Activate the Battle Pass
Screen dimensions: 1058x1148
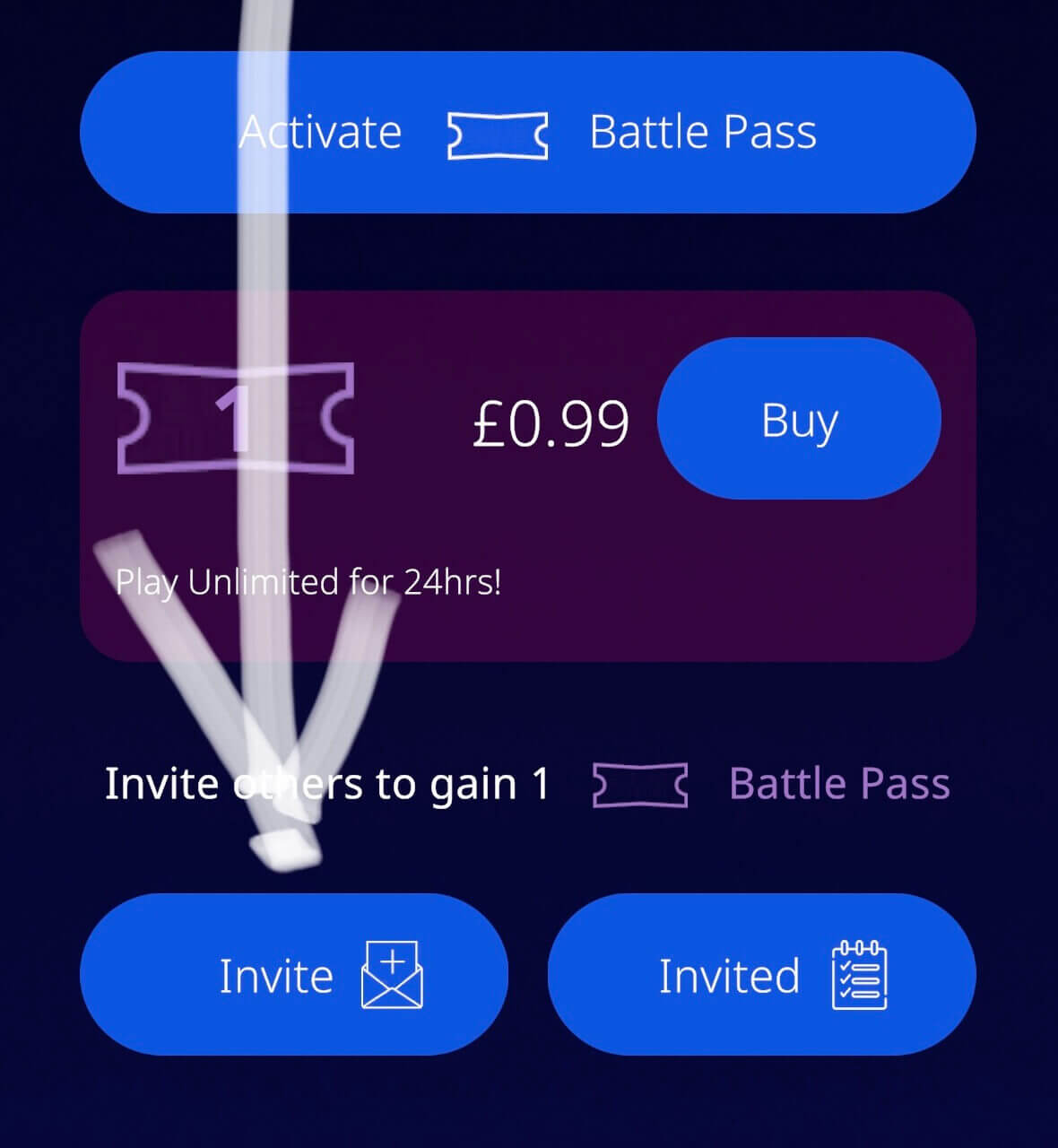(x=527, y=132)
